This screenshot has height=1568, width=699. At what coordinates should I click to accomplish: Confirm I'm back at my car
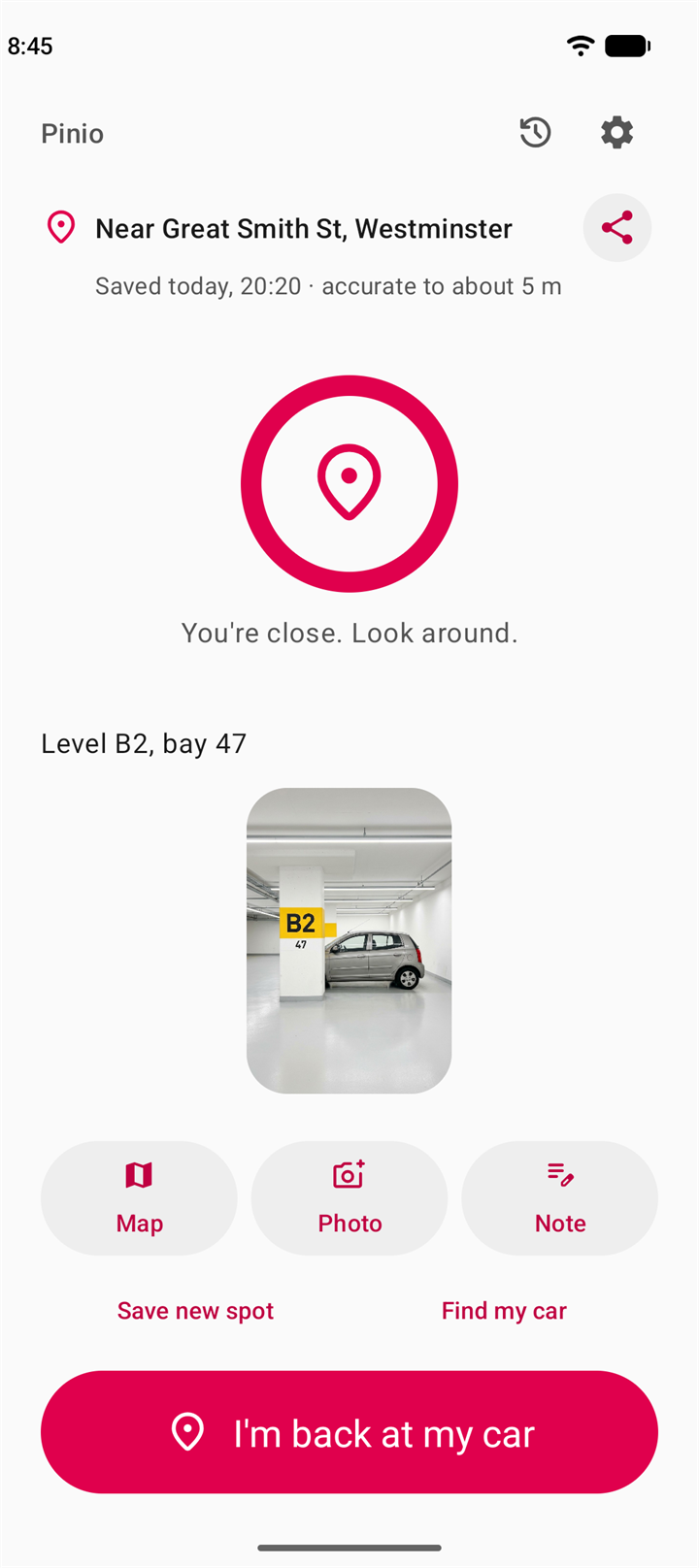tap(349, 1432)
